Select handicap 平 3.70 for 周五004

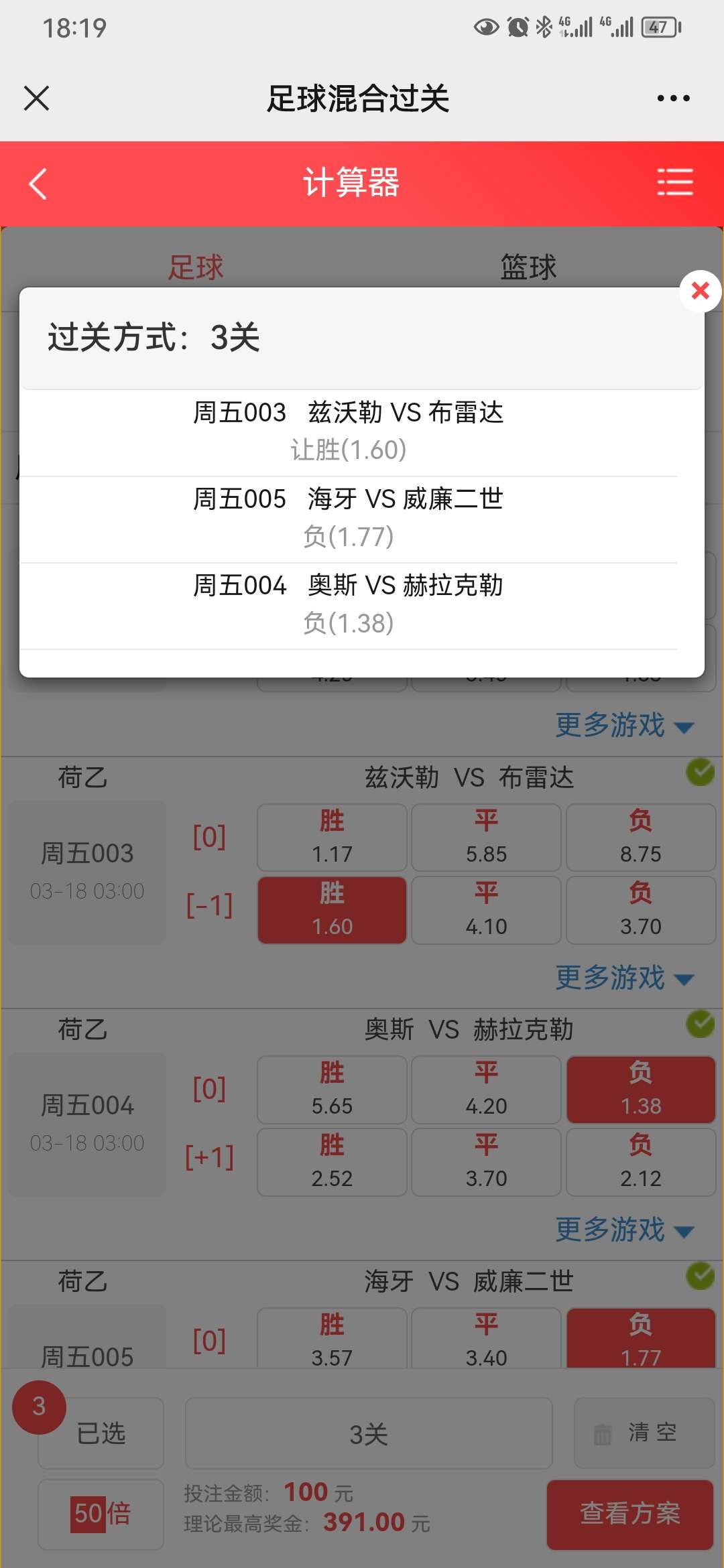click(x=486, y=1162)
